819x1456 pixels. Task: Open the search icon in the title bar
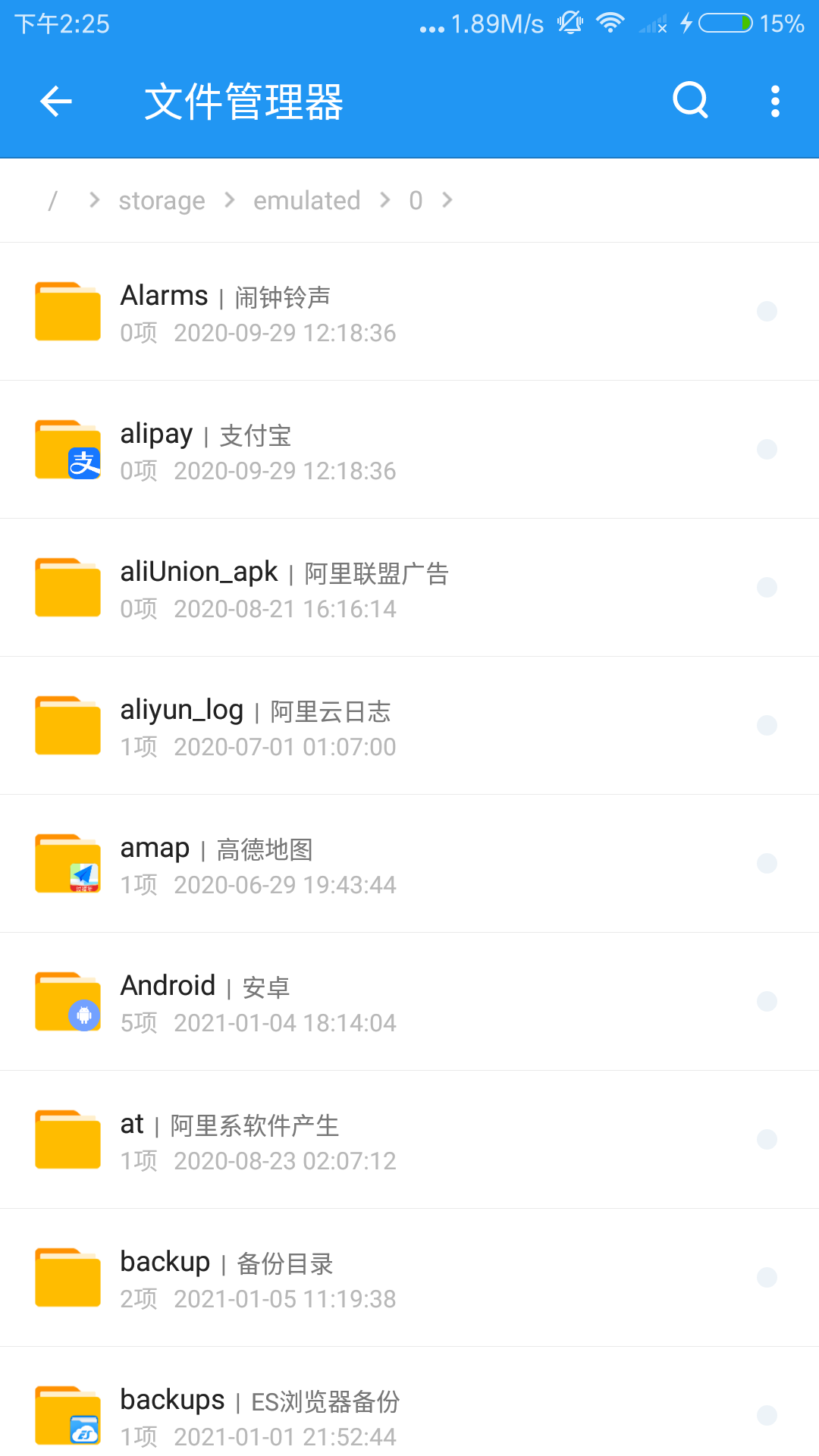pos(689,100)
